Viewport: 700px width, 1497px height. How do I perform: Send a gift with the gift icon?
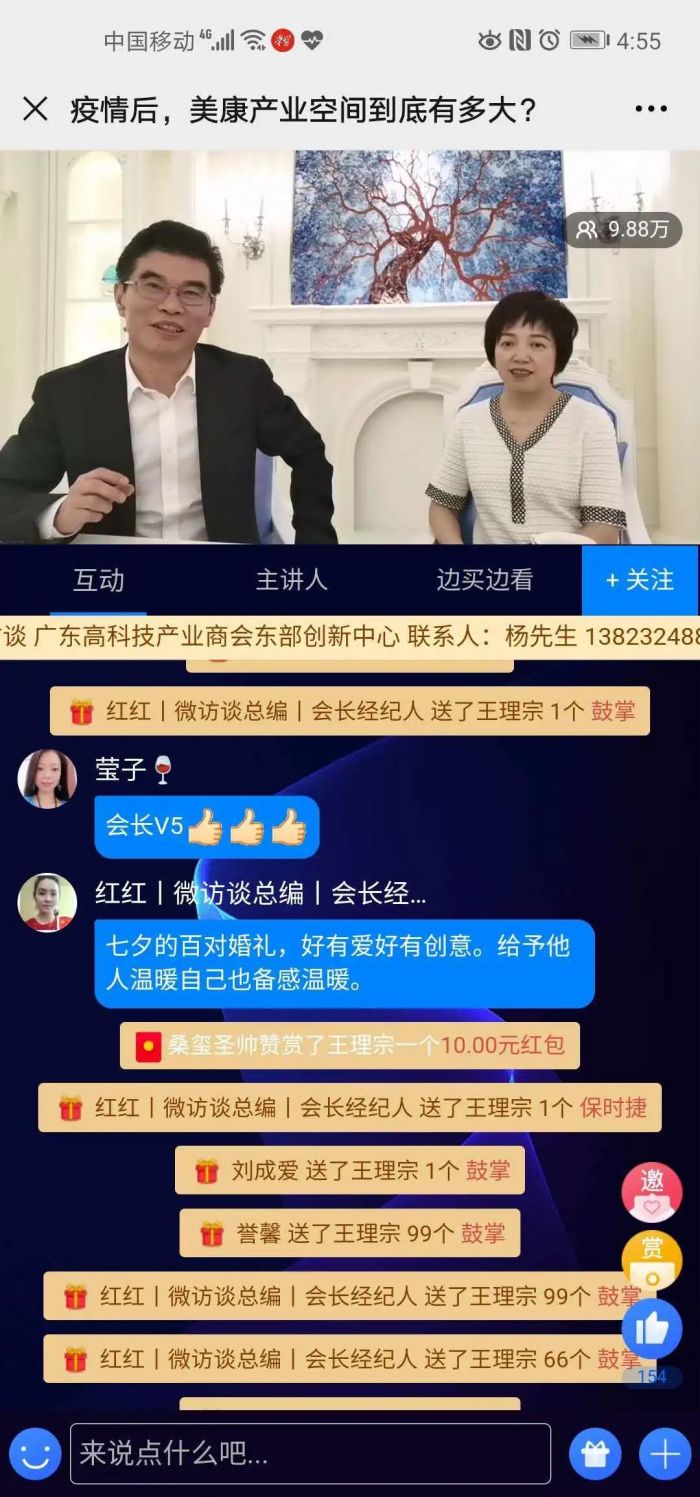tap(595, 1453)
